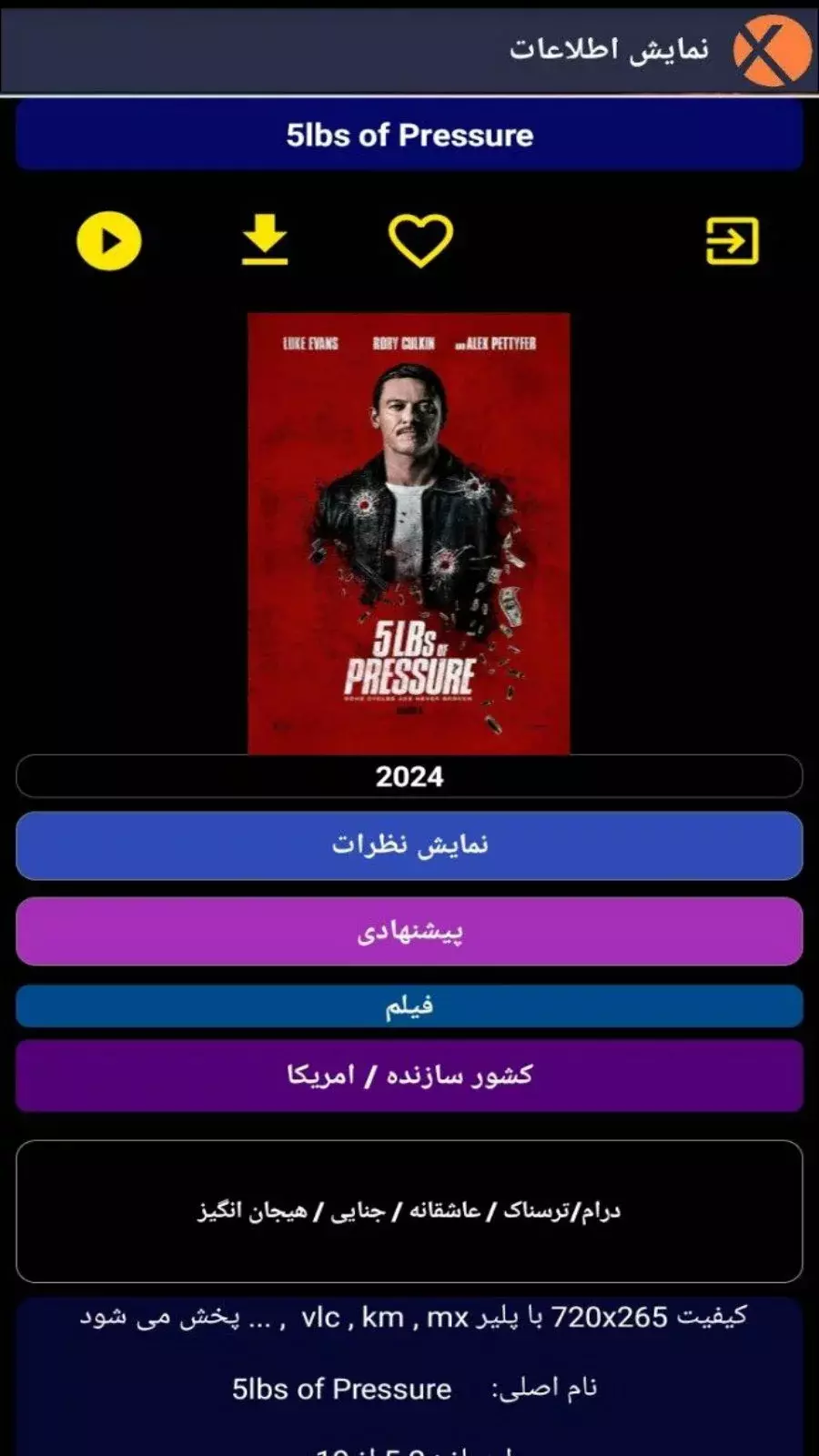The image size is (819, 1456).
Task: Tap the yellow exit arrow icon
Action: (x=733, y=241)
